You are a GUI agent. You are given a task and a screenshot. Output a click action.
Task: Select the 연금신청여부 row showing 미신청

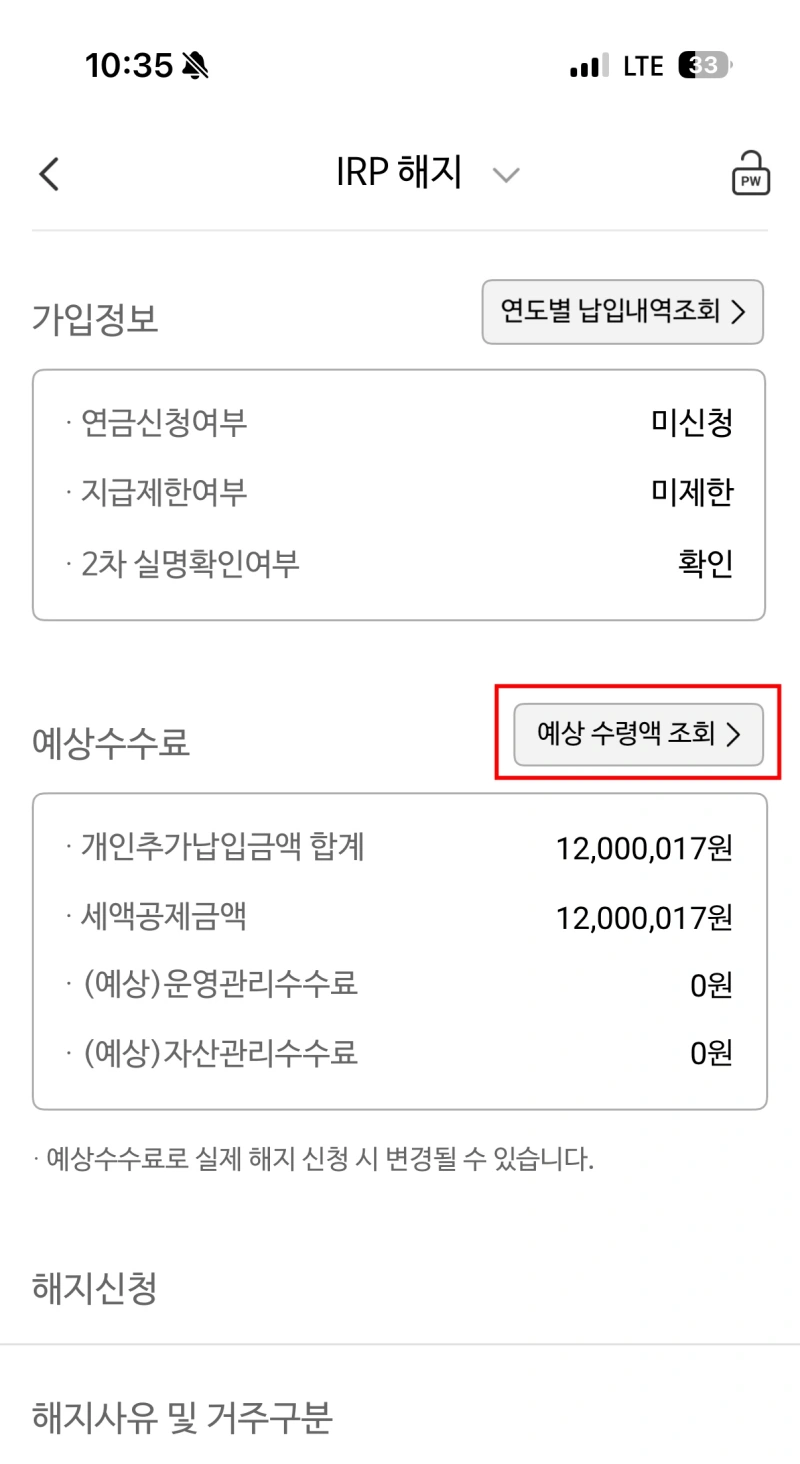coord(400,423)
